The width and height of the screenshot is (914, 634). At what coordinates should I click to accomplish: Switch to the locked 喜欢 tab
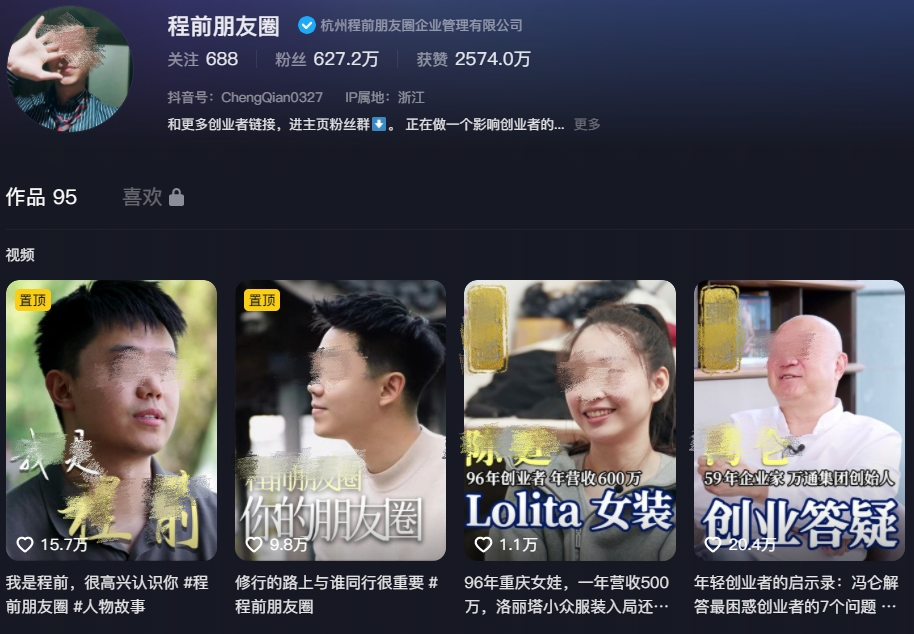(152, 197)
